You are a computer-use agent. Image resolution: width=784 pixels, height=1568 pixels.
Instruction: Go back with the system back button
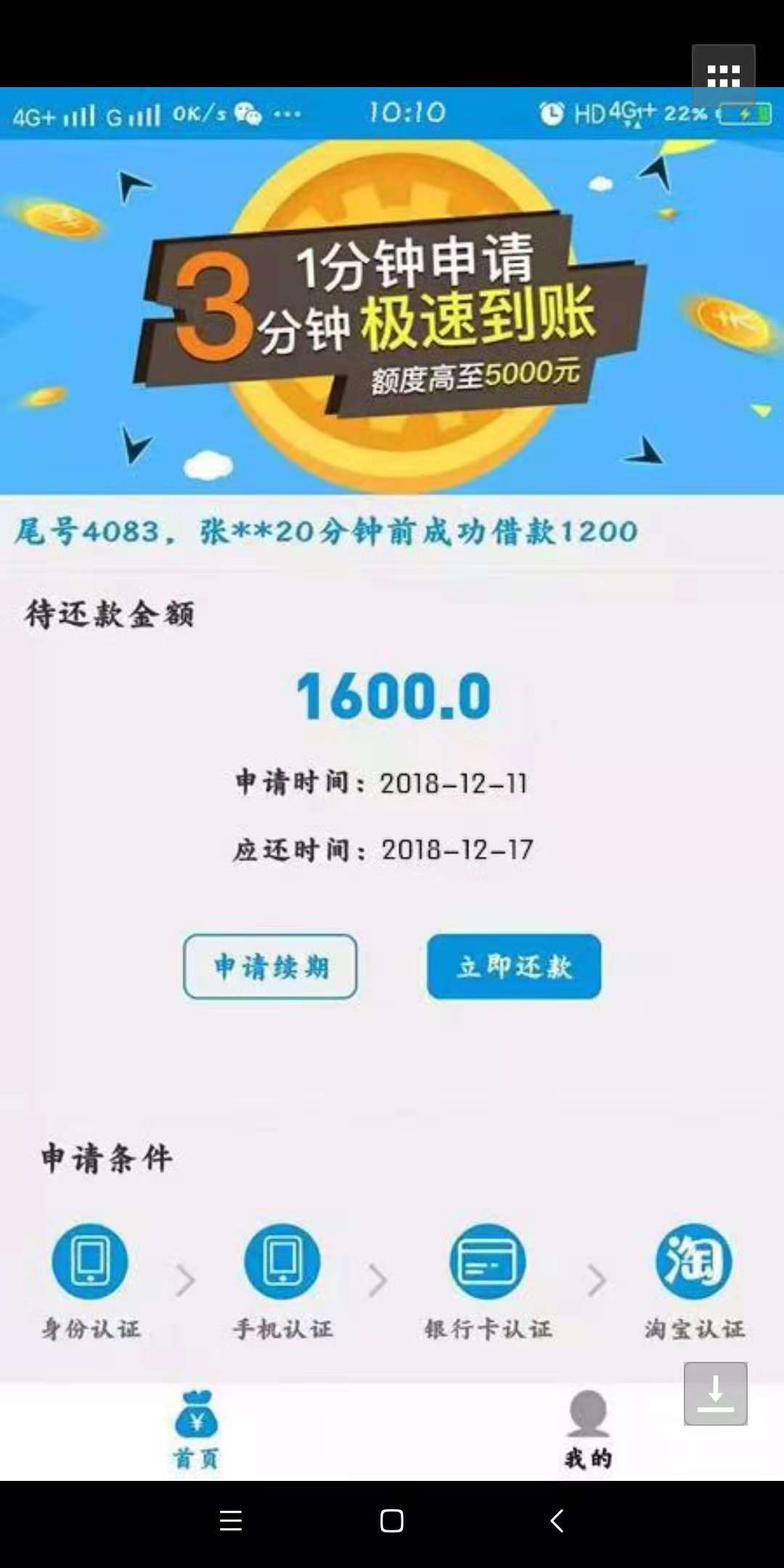tap(557, 1521)
